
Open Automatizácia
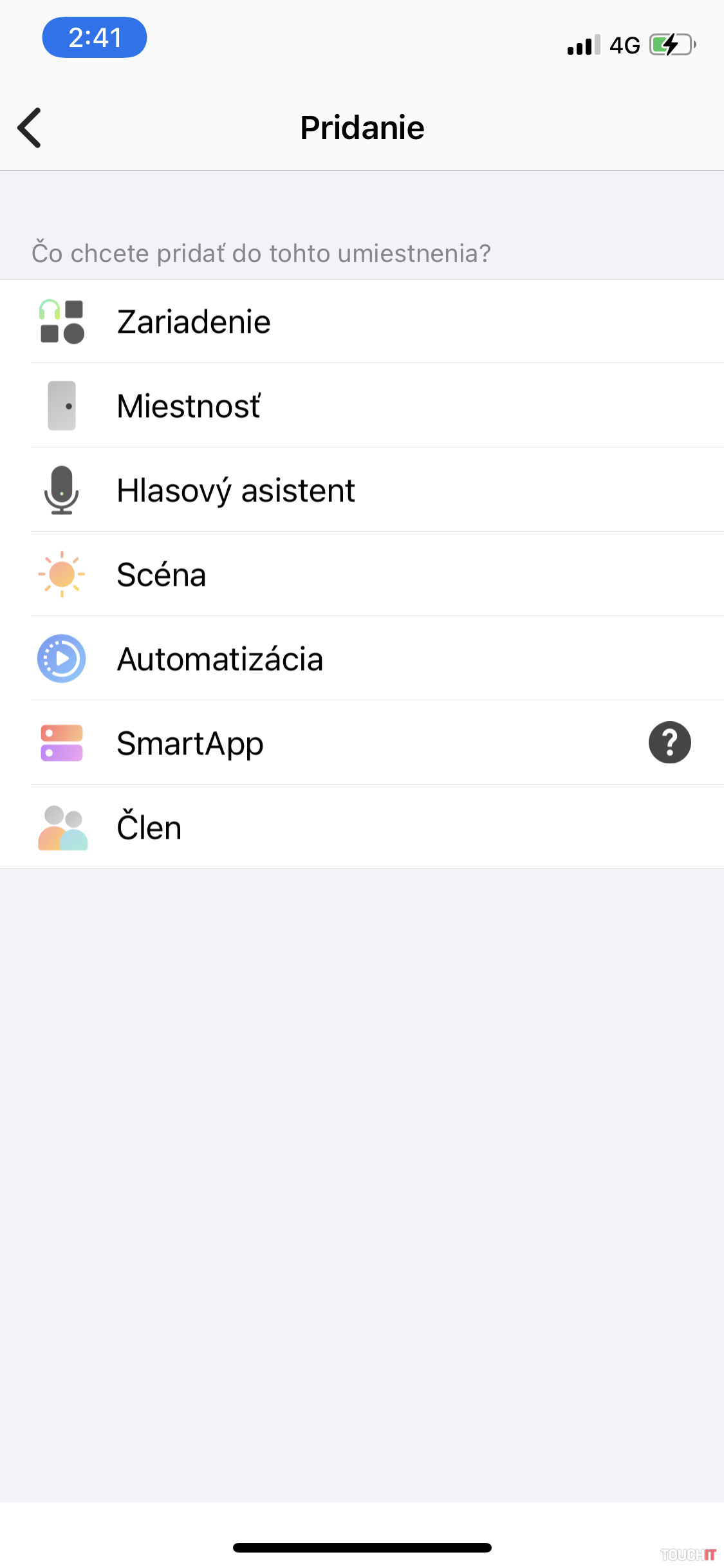point(219,659)
